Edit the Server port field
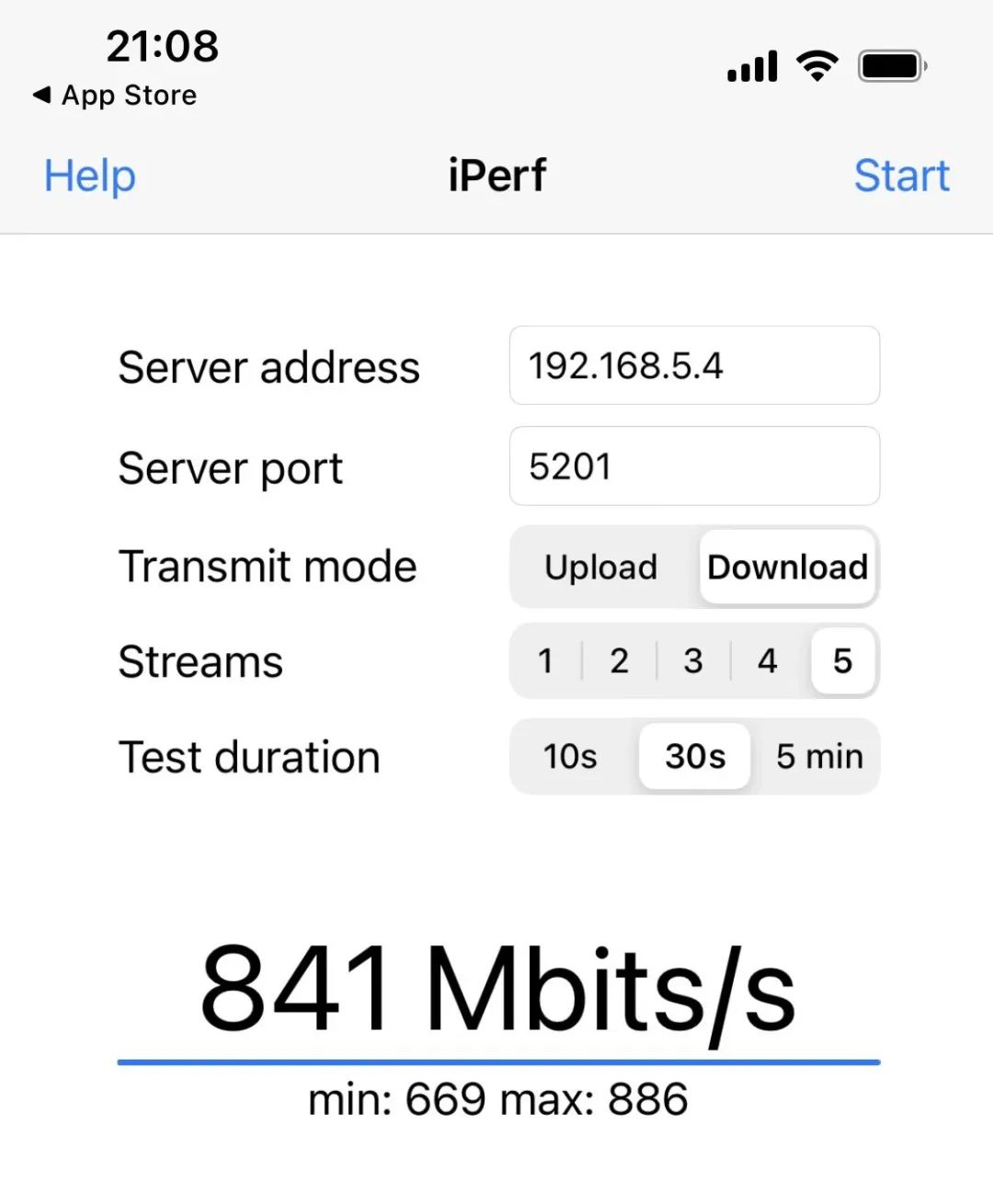This screenshot has height=1204, width=993. click(x=694, y=466)
